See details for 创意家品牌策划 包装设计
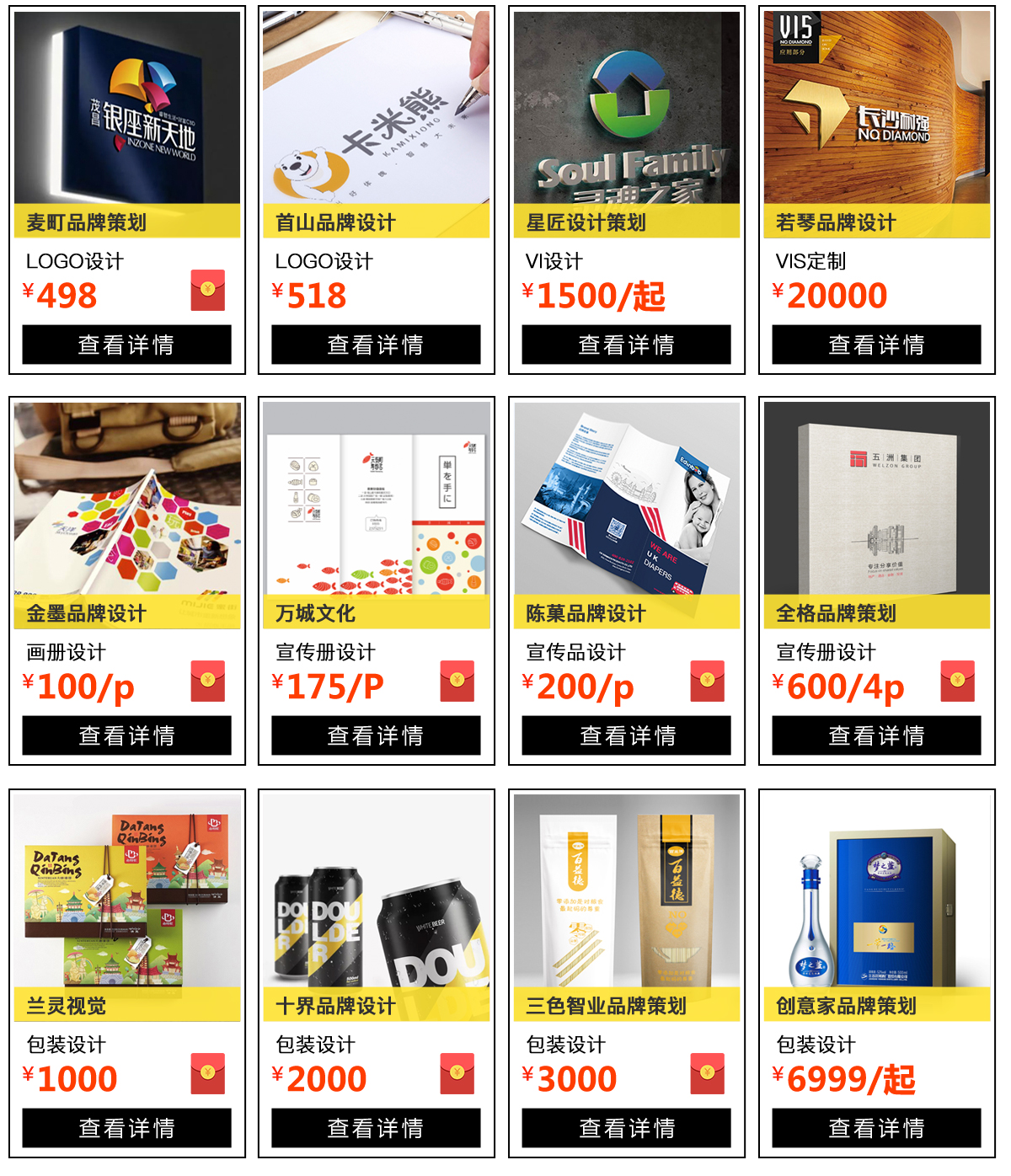1011x1176 pixels. tap(876, 1128)
